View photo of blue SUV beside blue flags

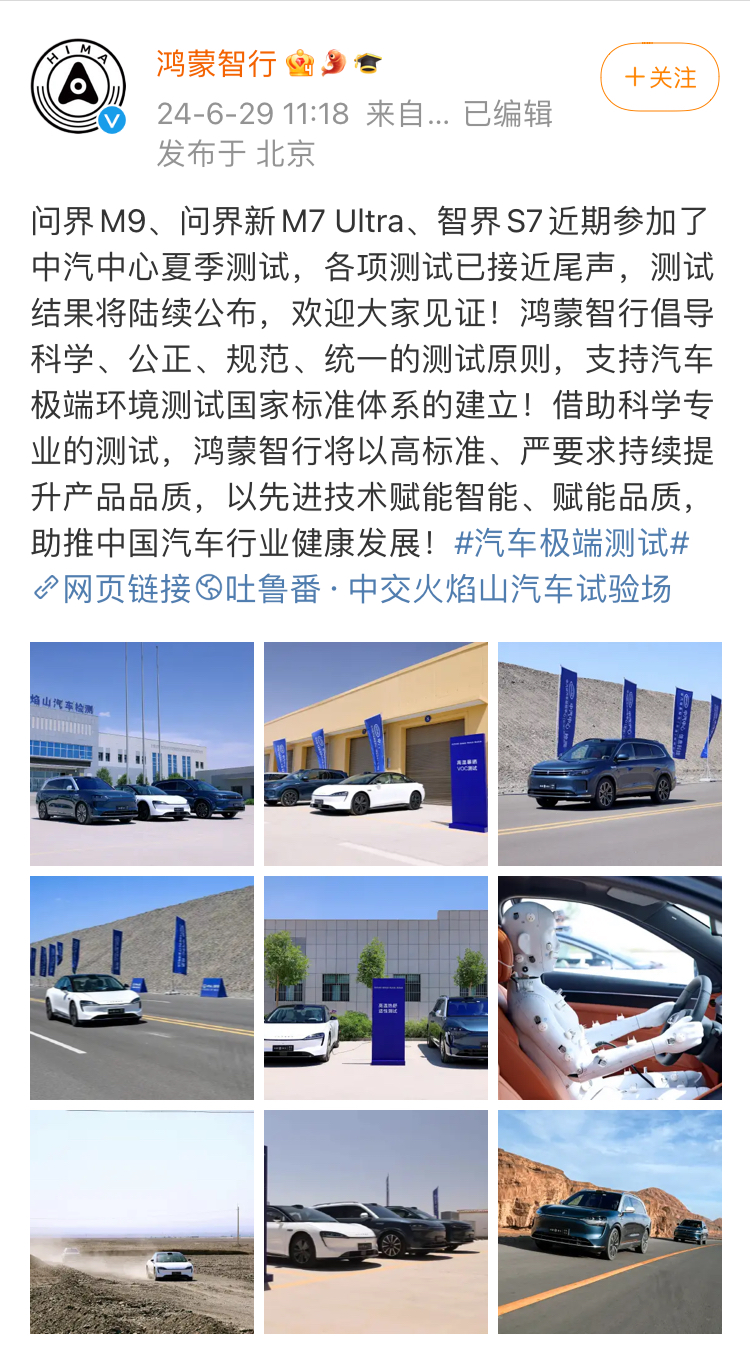coord(609,753)
